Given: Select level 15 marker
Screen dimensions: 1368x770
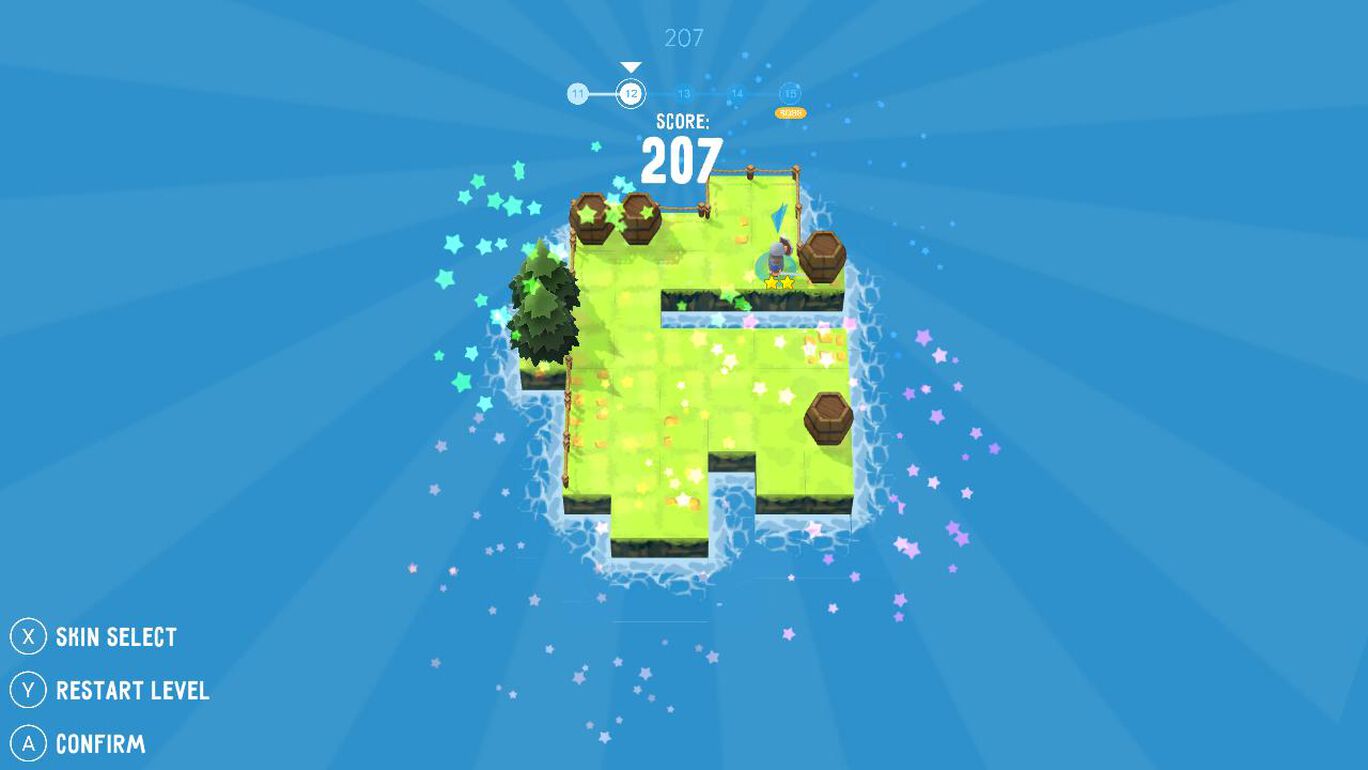Looking at the screenshot, I should coord(790,94).
